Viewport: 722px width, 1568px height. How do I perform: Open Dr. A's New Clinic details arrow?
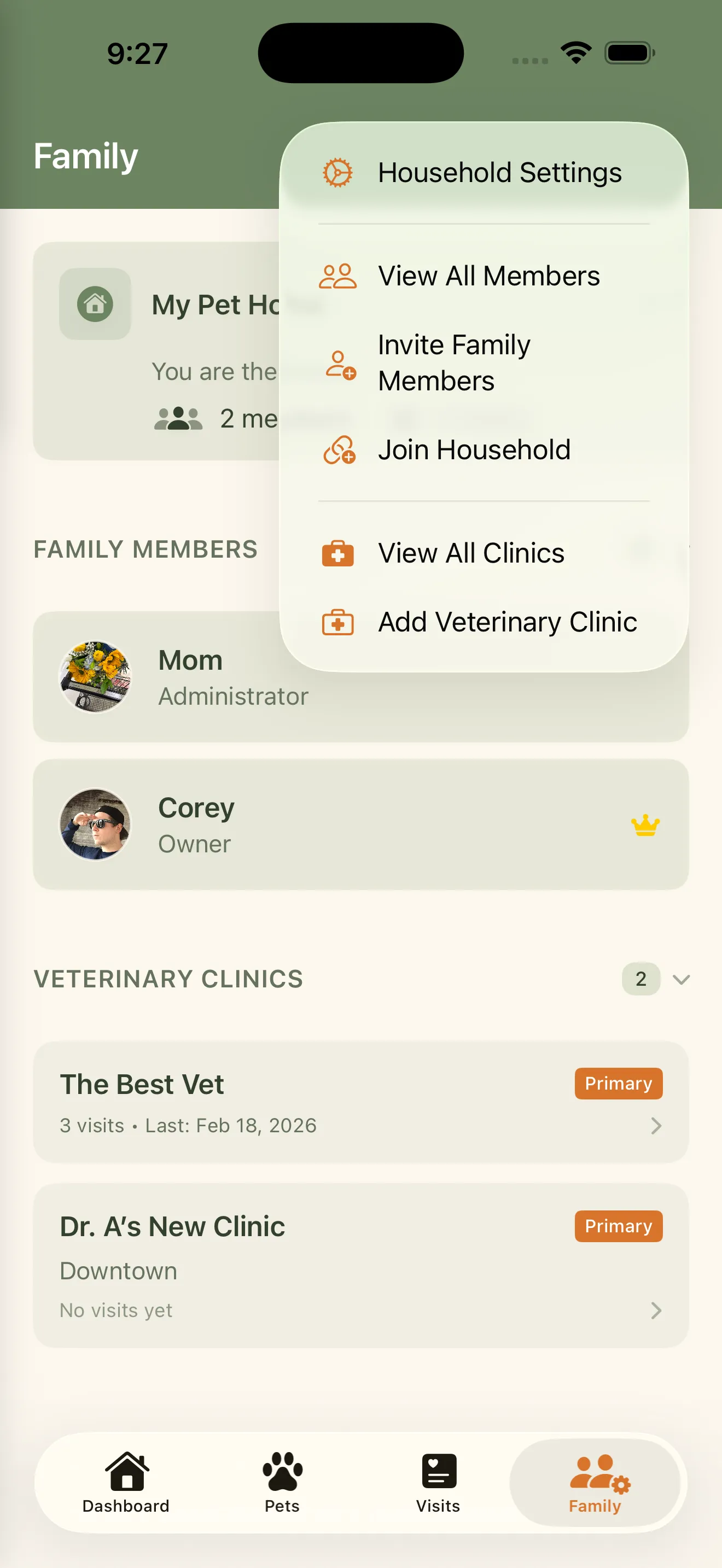click(x=655, y=1310)
